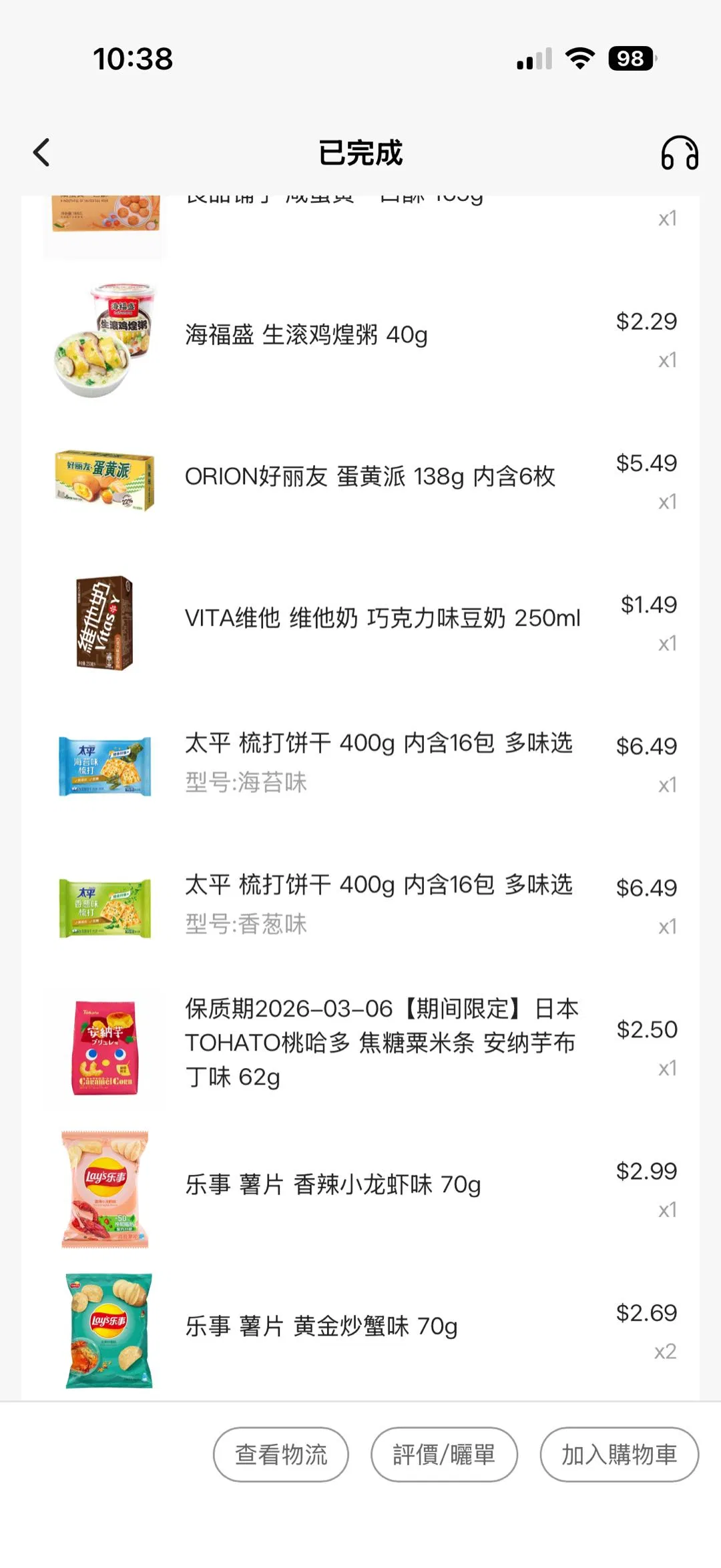Open 乐事 薯片 黄金炒蟹味 70g item

click(321, 1326)
